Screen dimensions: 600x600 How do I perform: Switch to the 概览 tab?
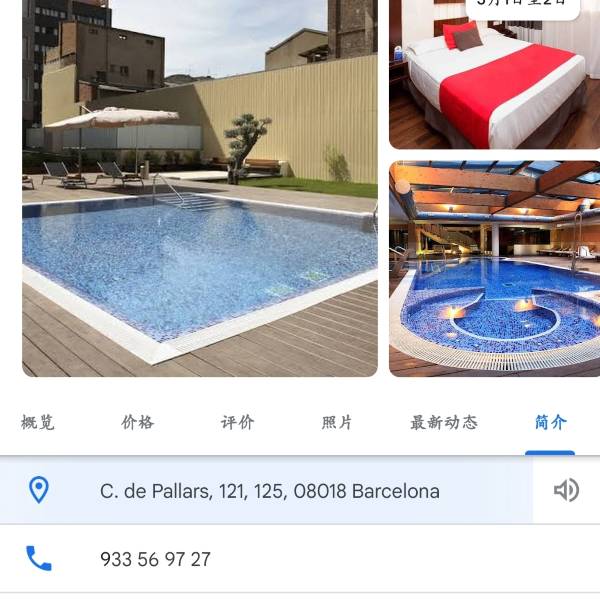38,422
